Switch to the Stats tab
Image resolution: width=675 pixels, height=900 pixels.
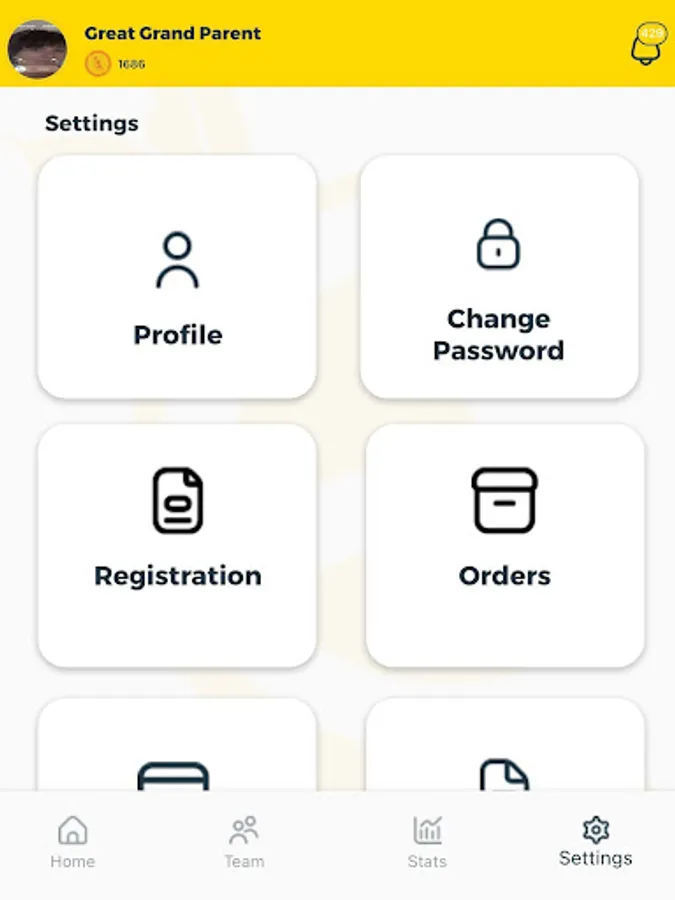click(427, 843)
